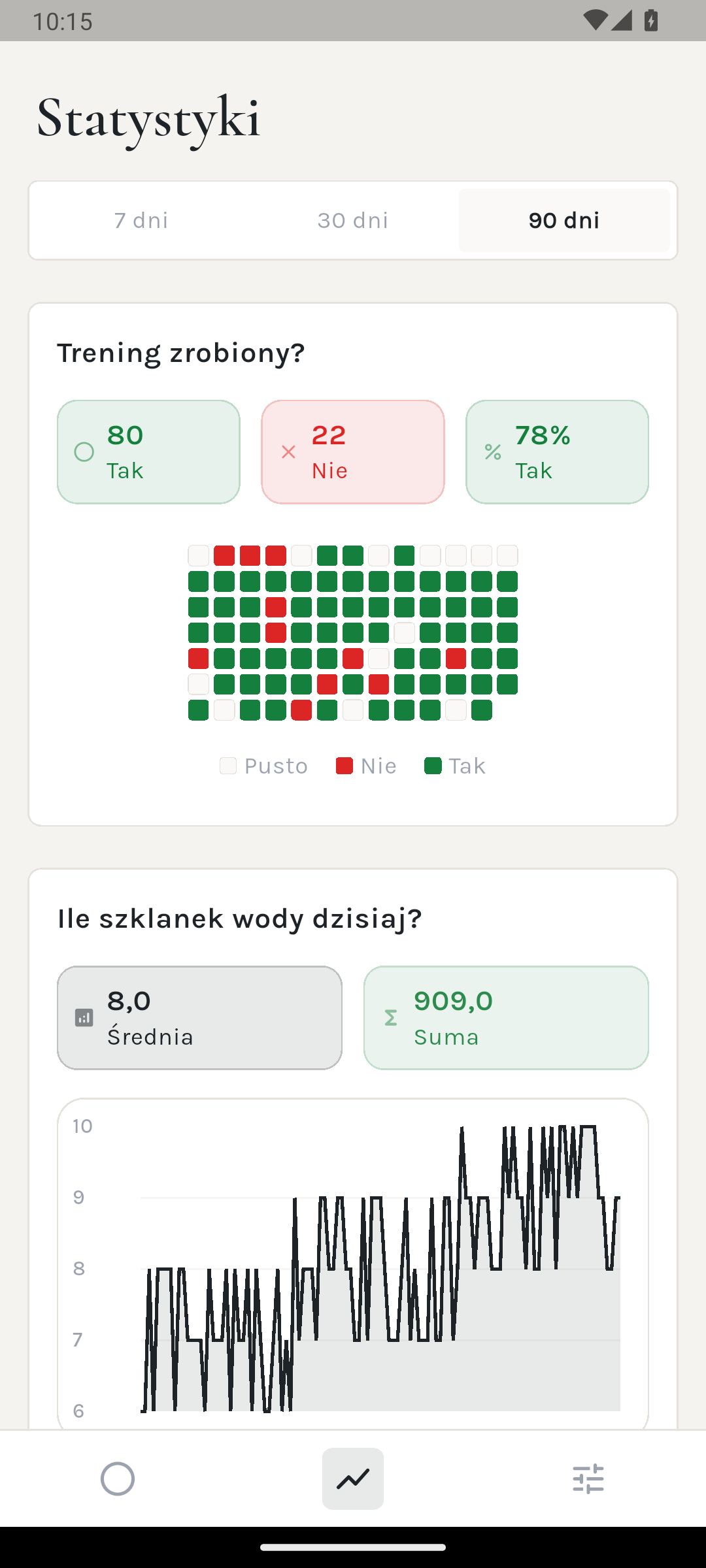Screen dimensions: 706x1568
Task: Open the circle check-in tab in bottom navigation
Action: 118,1478
